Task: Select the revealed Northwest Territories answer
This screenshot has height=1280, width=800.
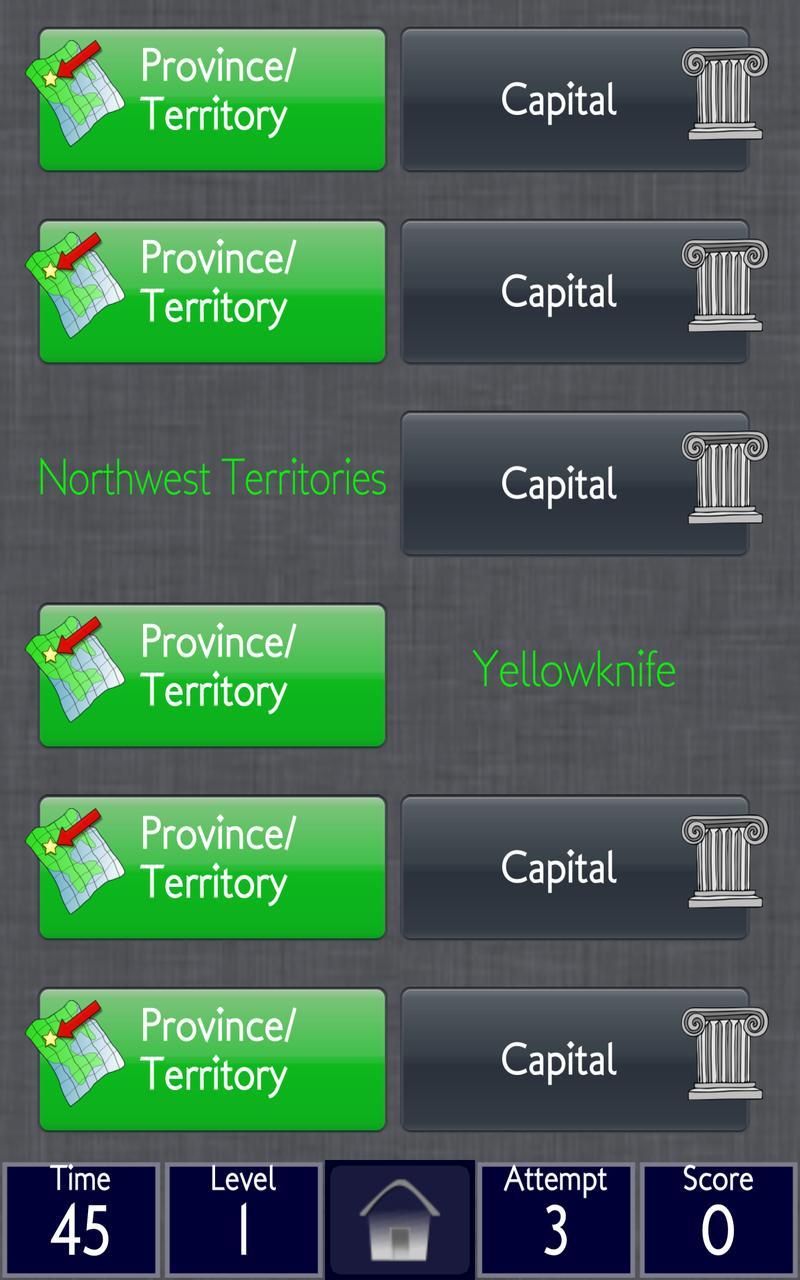Action: click(x=210, y=478)
